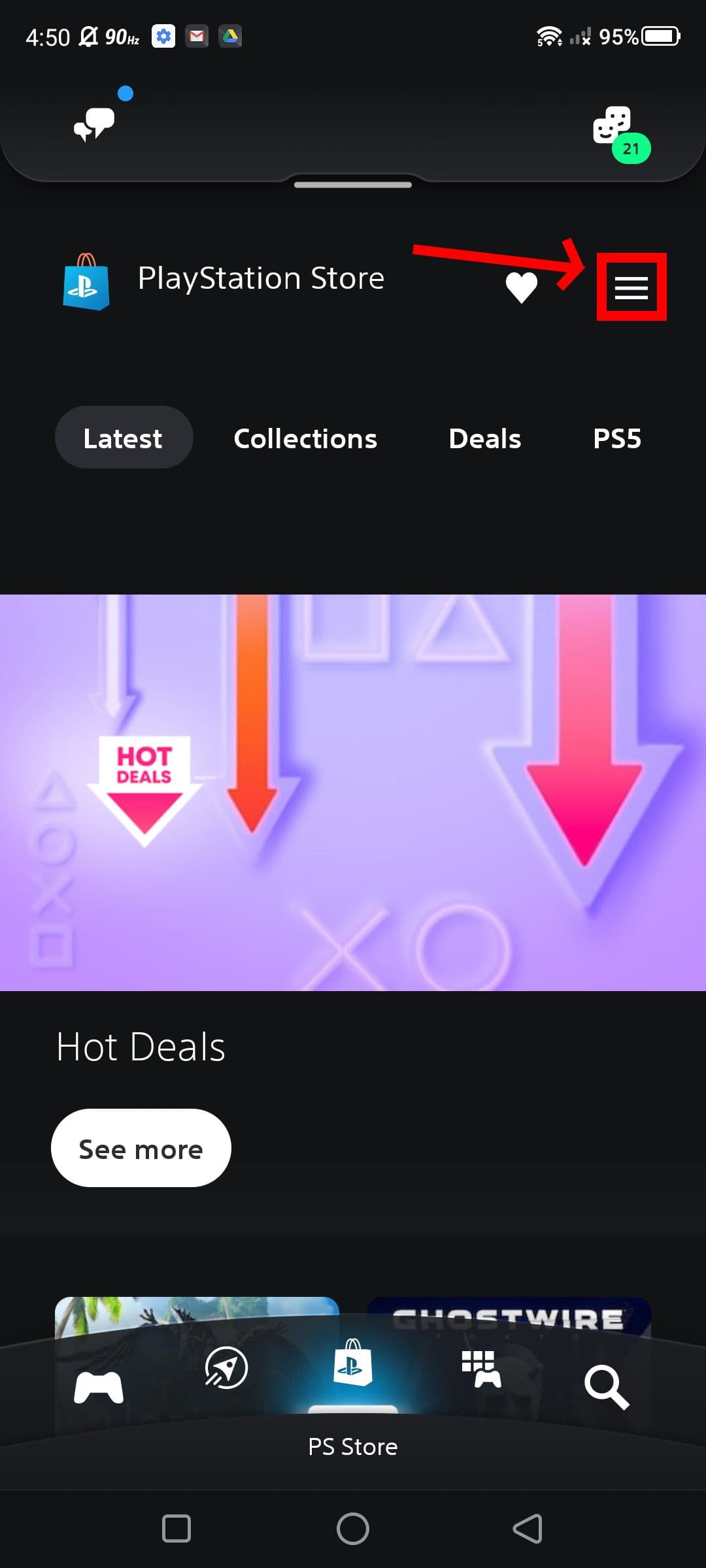
Task: Open the Search magnifier tab
Action: pyautogui.click(x=606, y=1386)
